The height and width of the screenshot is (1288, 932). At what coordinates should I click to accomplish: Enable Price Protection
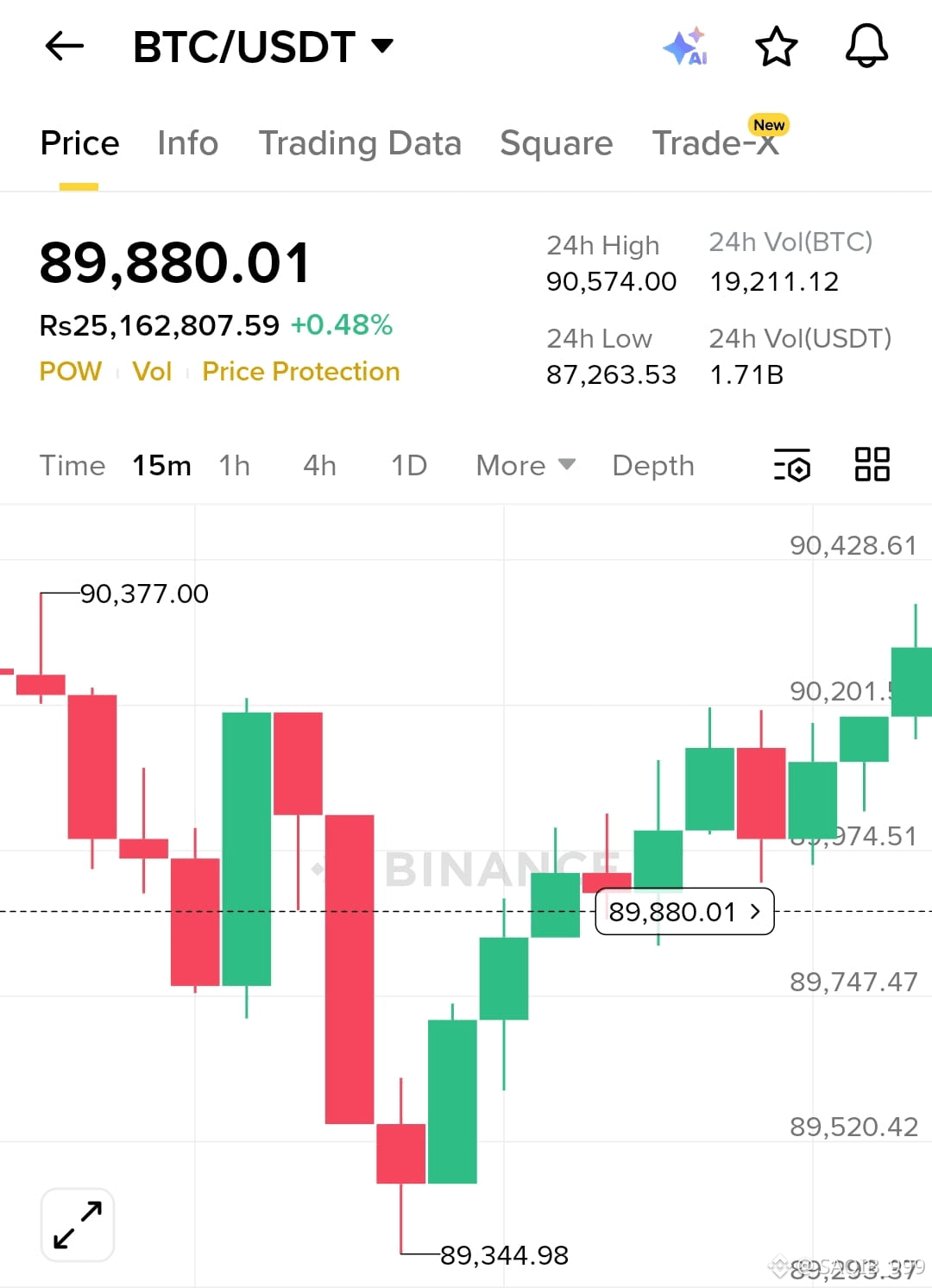pyautogui.click(x=300, y=371)
